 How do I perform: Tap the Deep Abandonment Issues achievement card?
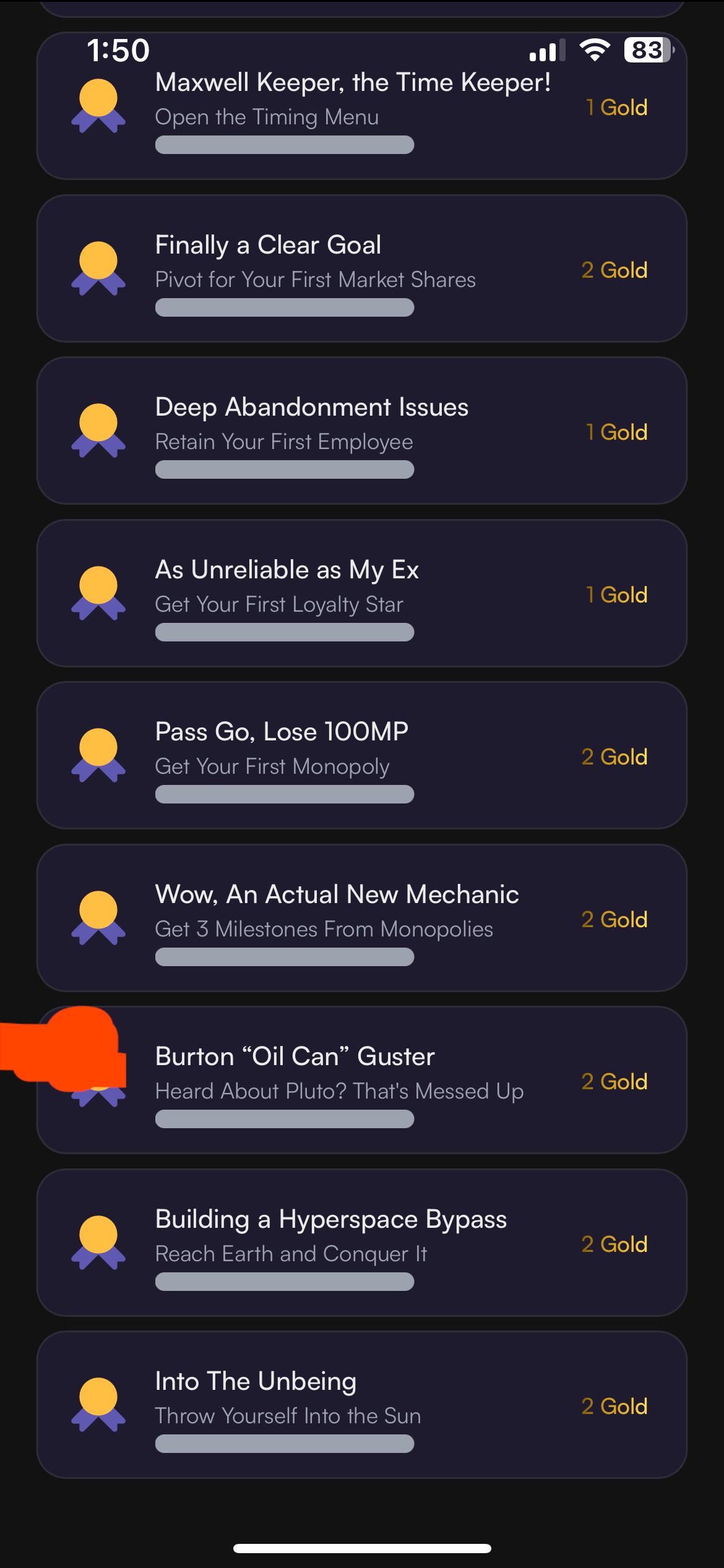[362, 431]
